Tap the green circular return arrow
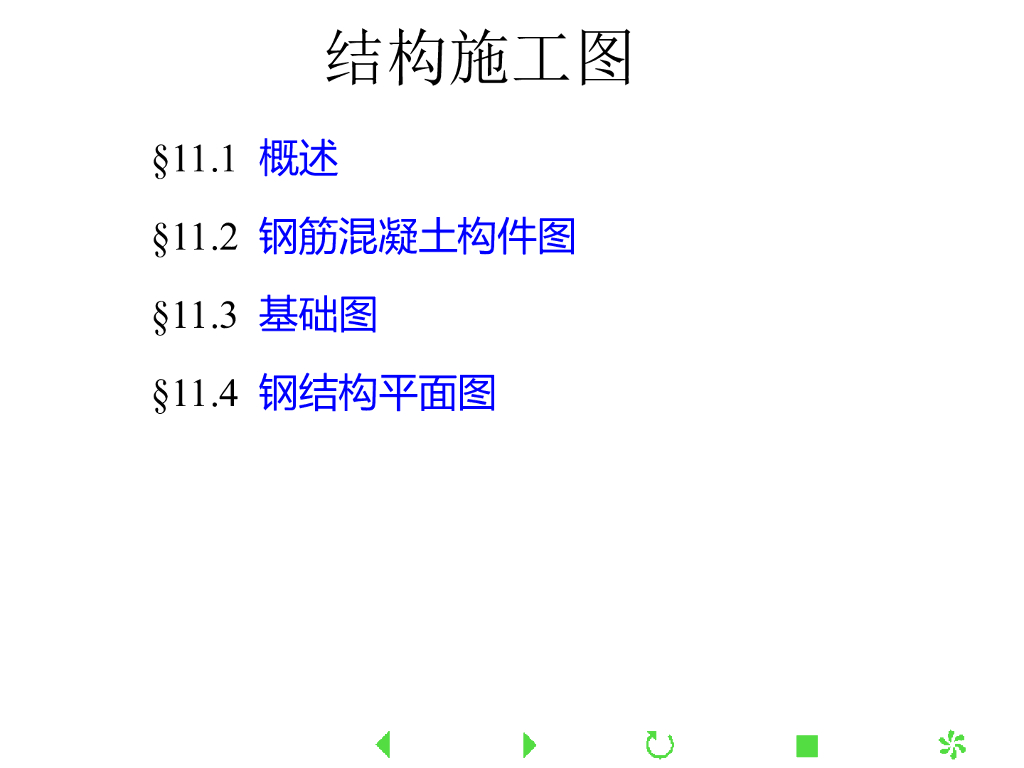Screen dimensions: 1024x768 659,745
